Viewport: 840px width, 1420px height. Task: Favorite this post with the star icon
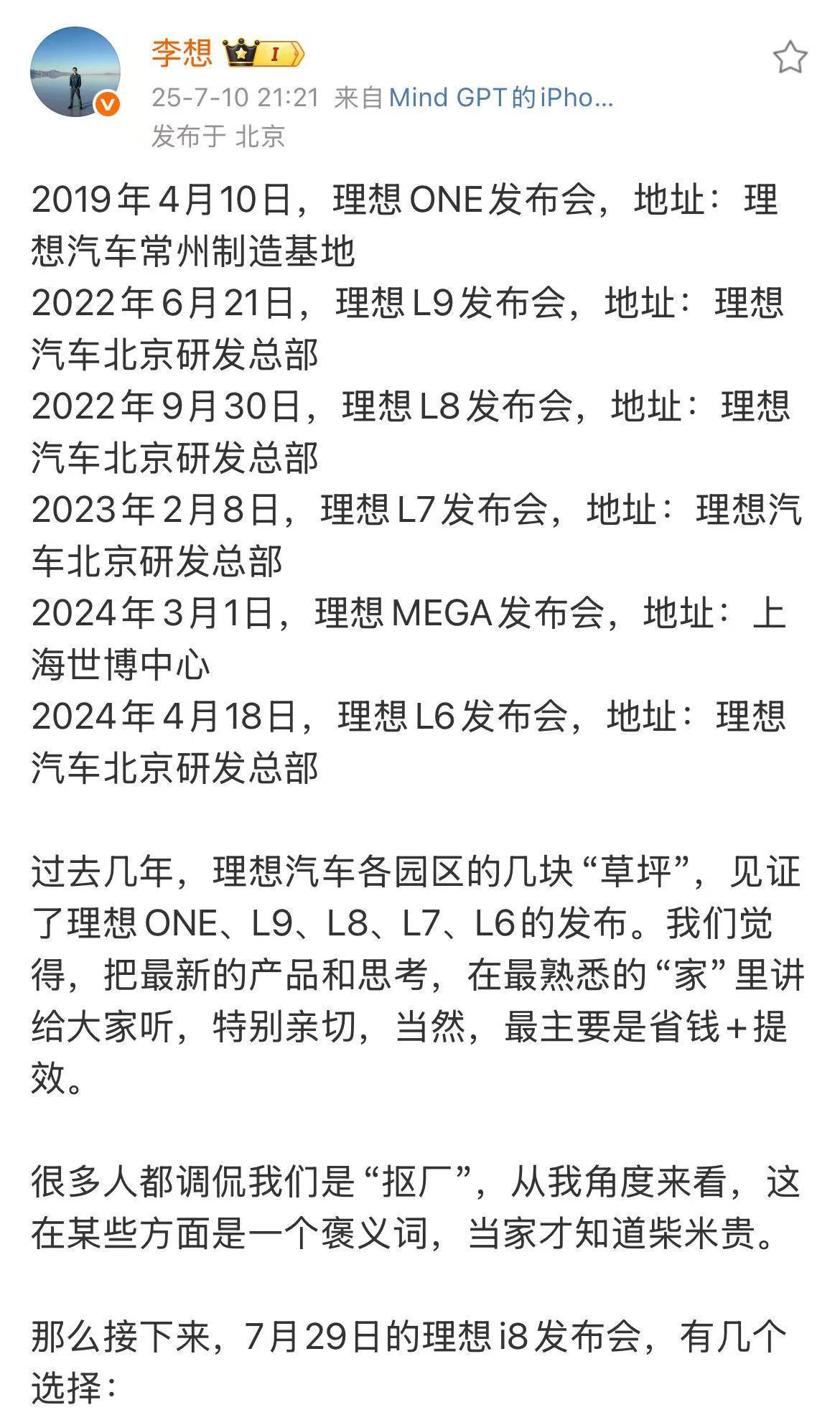(x=790, y=57)
